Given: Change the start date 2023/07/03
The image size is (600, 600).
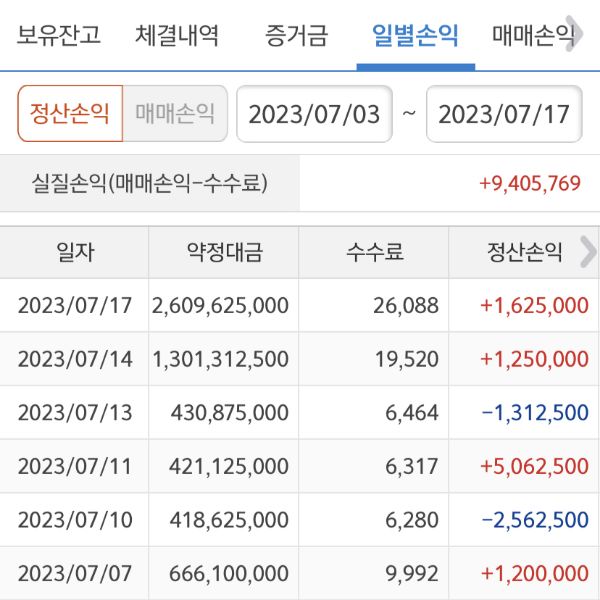Looking at the screenshot, I should click(x=314, y=114).
